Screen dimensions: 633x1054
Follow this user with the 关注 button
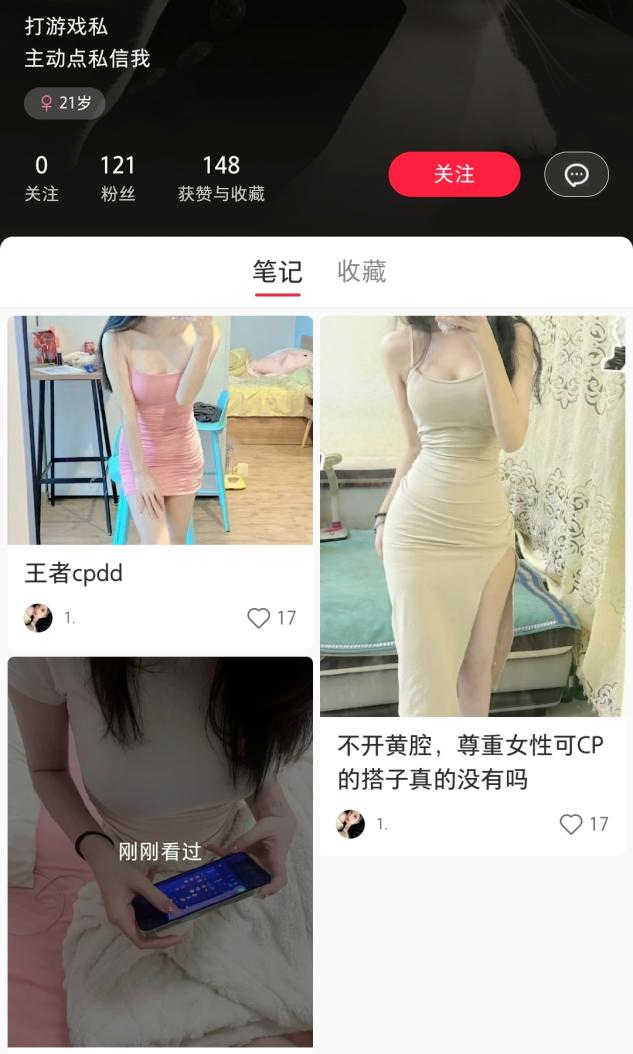(x=454, y=175)
